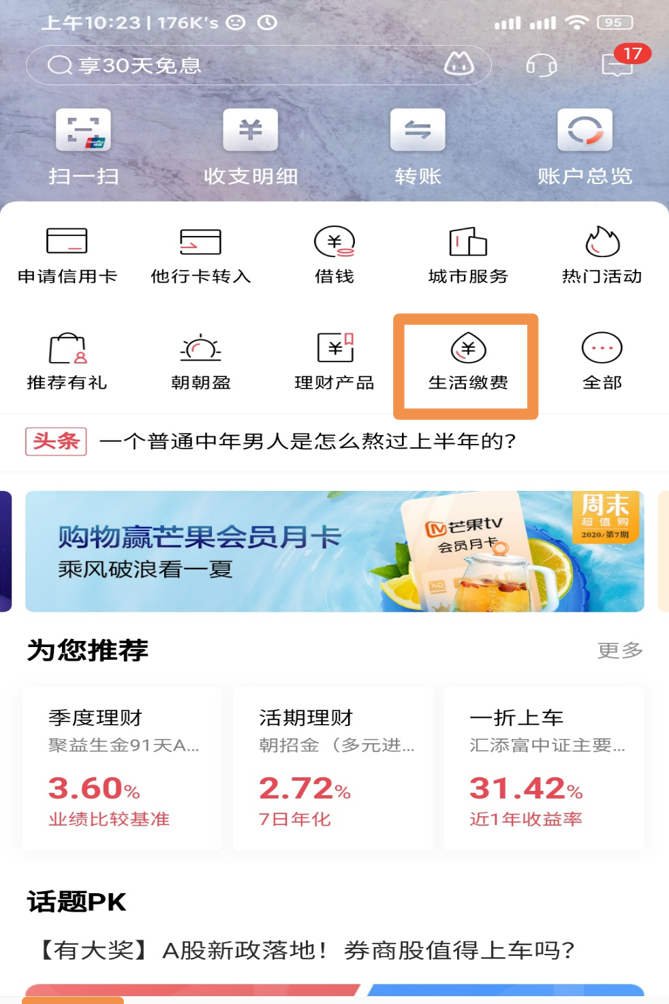Open 账户总览 account overview

pos(585,148)
